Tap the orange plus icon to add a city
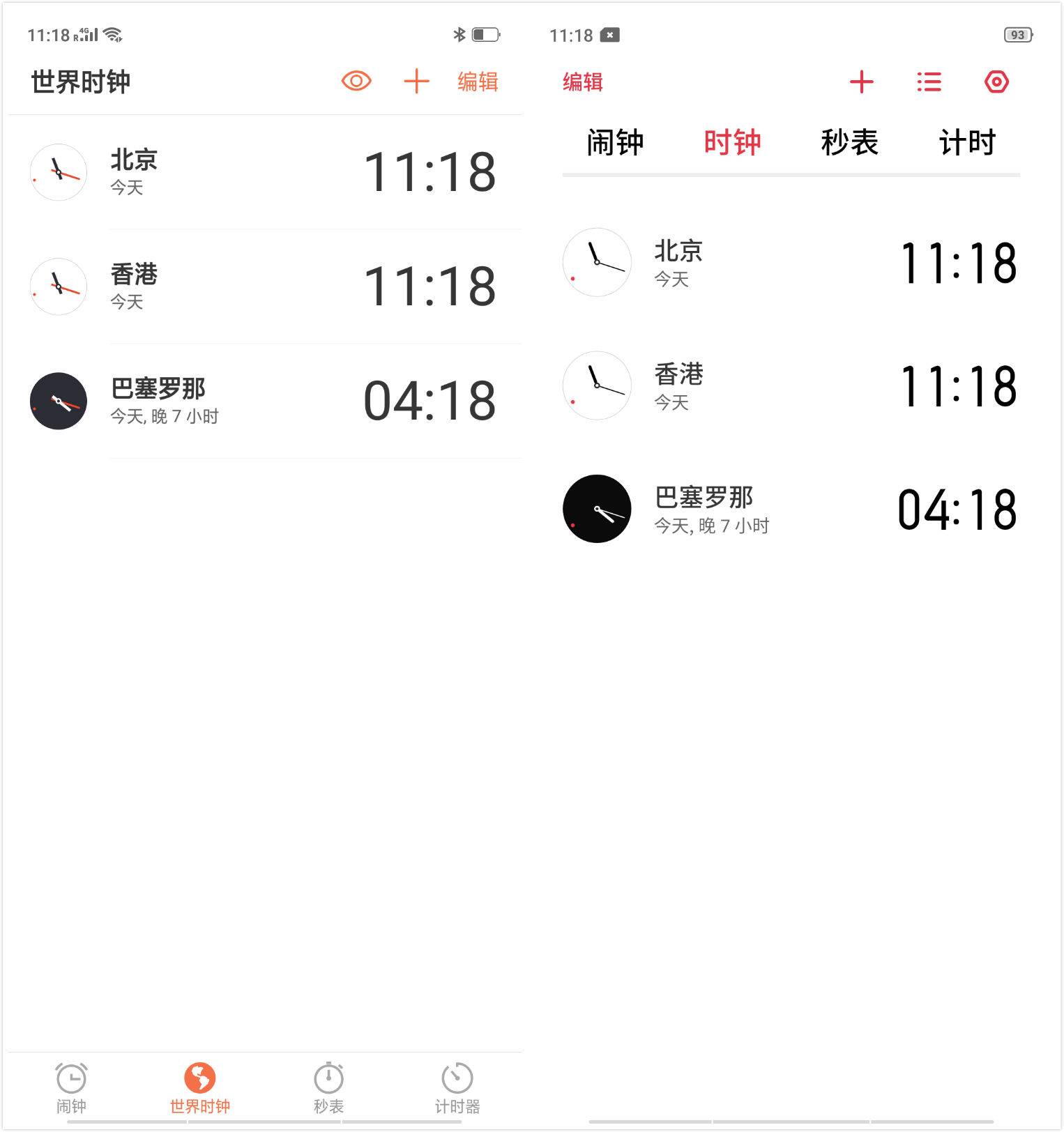 click(416, 82)
